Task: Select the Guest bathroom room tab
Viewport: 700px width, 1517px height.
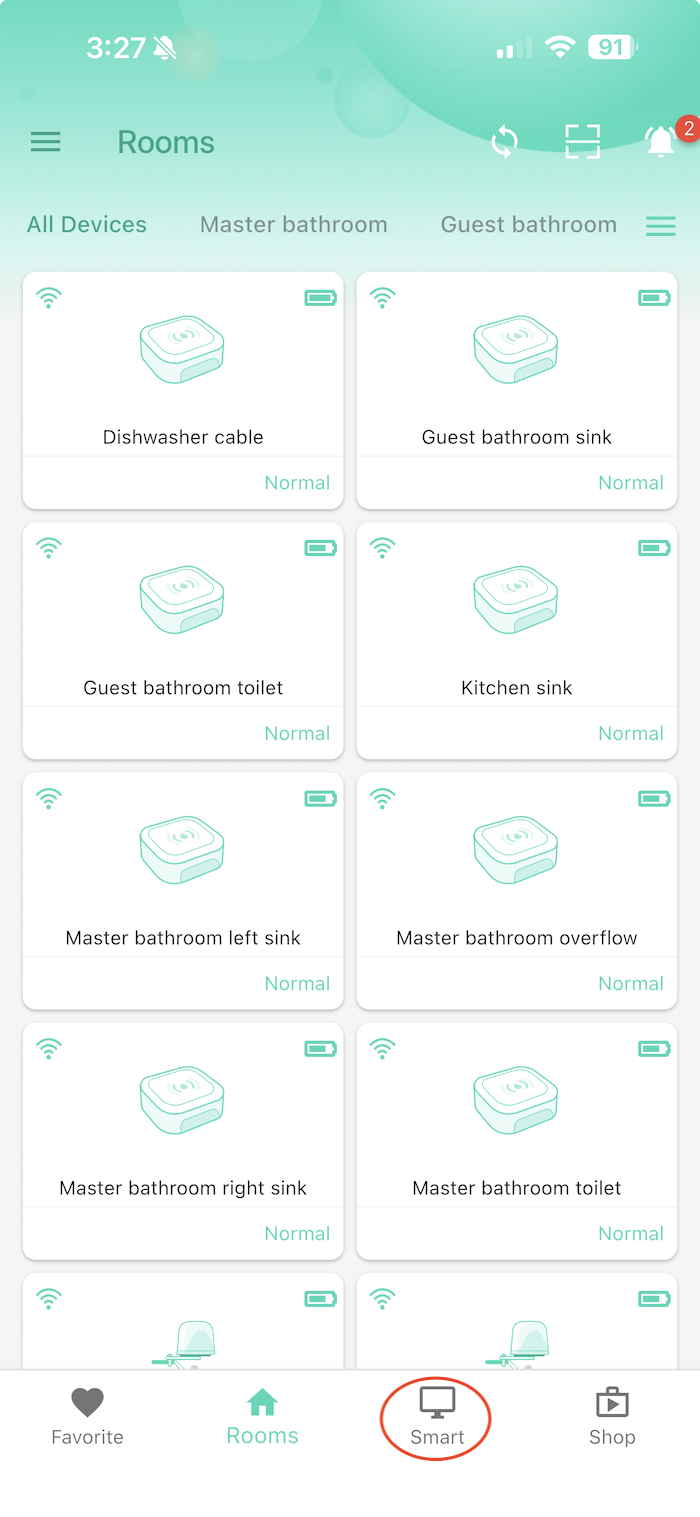Action: click(528, 225)
